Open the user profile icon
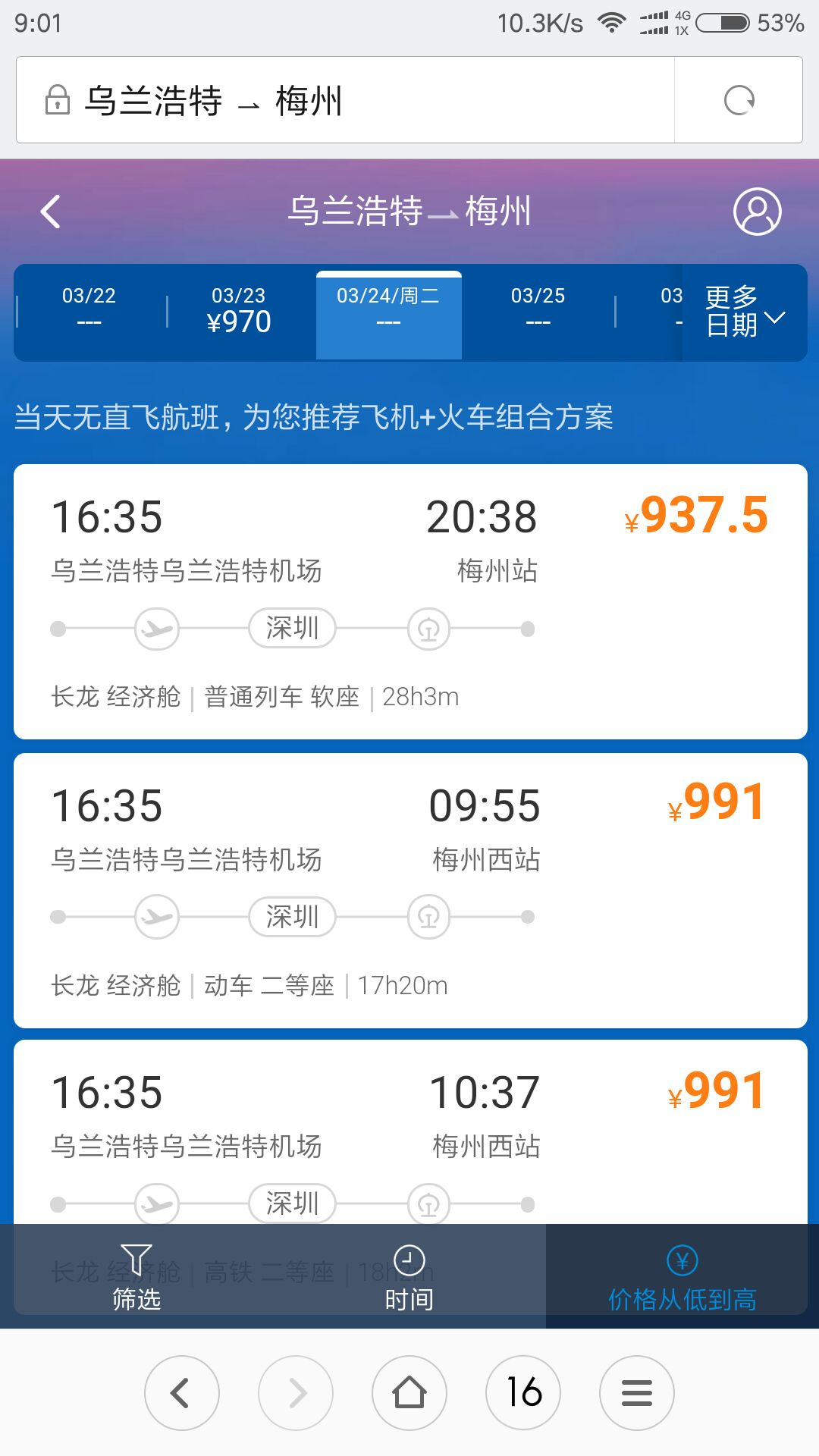This screenshot has height=1456, width=819. pyautogui.click(x=757, y=212)
